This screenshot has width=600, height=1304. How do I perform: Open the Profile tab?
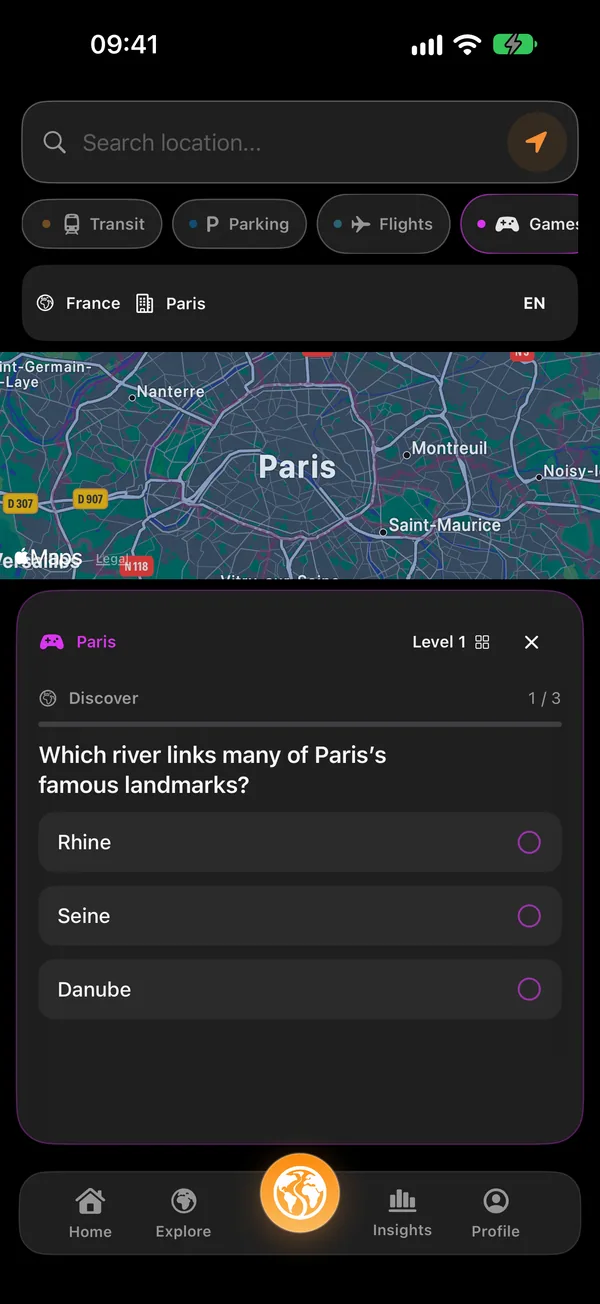(496, 1214)
